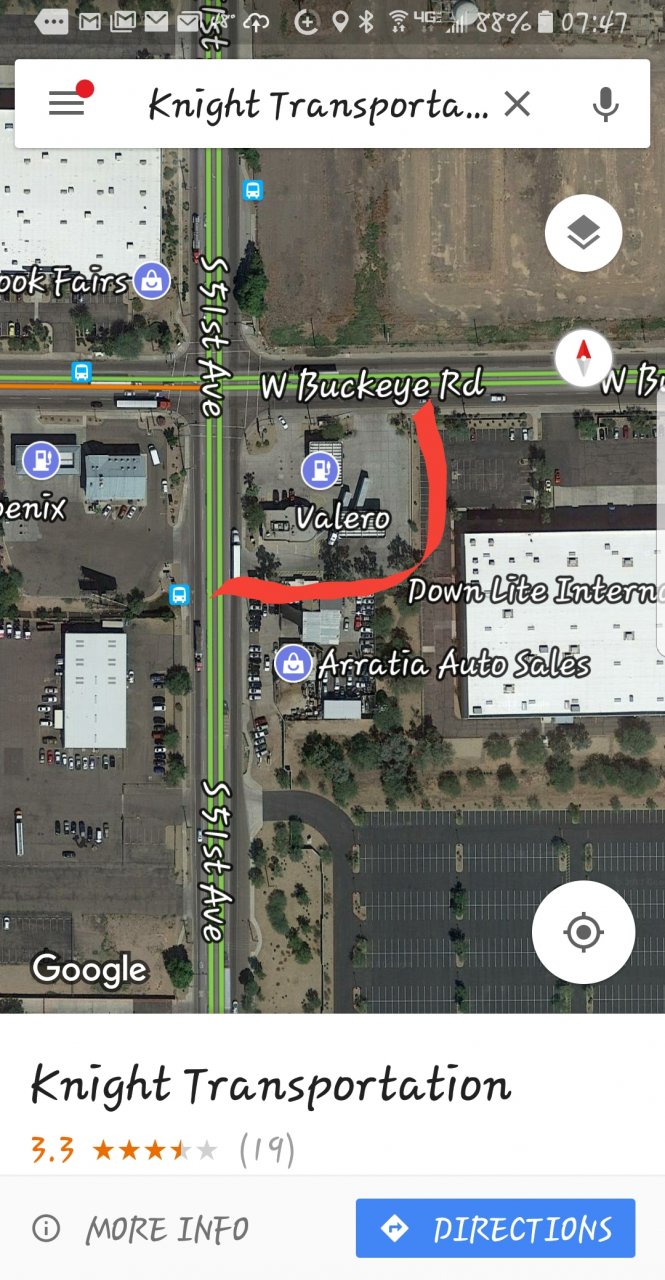Viewport: 665px width, 1280px height.
Task: Tap the bus stop on W Buckeye Rd
Action: coord(81,372)
